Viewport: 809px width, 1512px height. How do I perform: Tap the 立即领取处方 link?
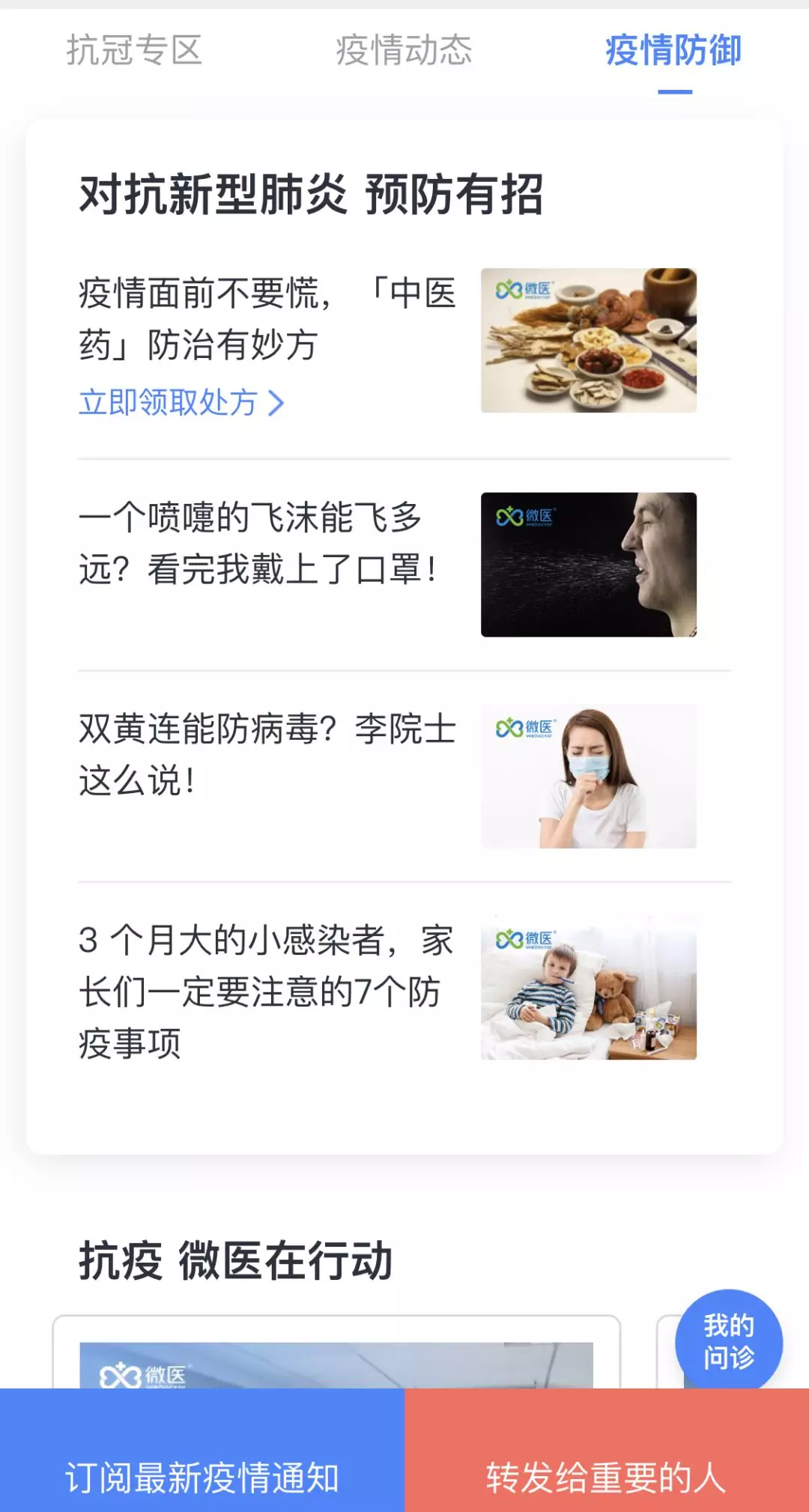[x=181, y=403]
